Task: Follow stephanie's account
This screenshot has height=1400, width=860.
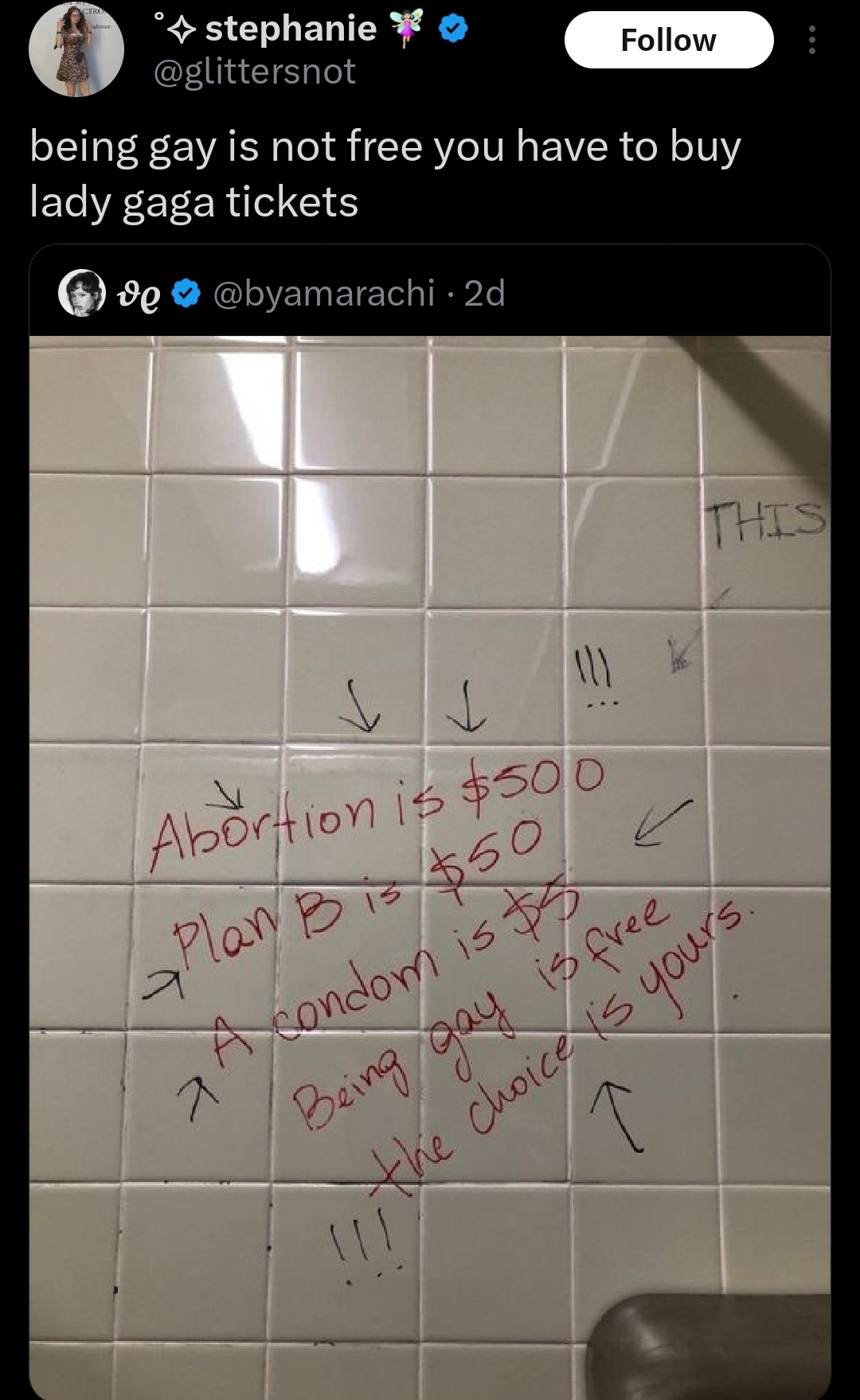Action: 668,40
